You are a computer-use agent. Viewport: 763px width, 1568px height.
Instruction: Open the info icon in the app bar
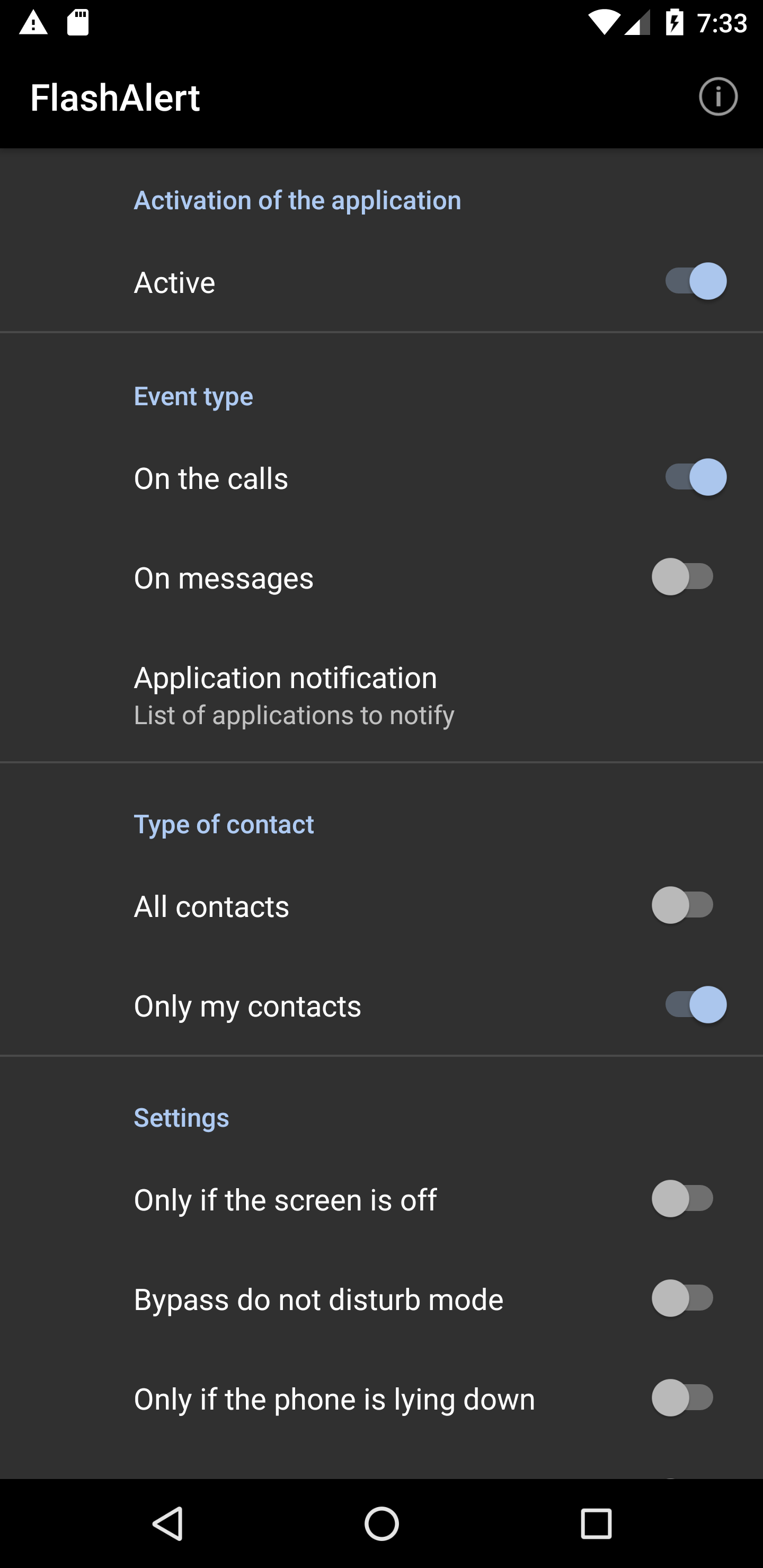tap(718, 97)
